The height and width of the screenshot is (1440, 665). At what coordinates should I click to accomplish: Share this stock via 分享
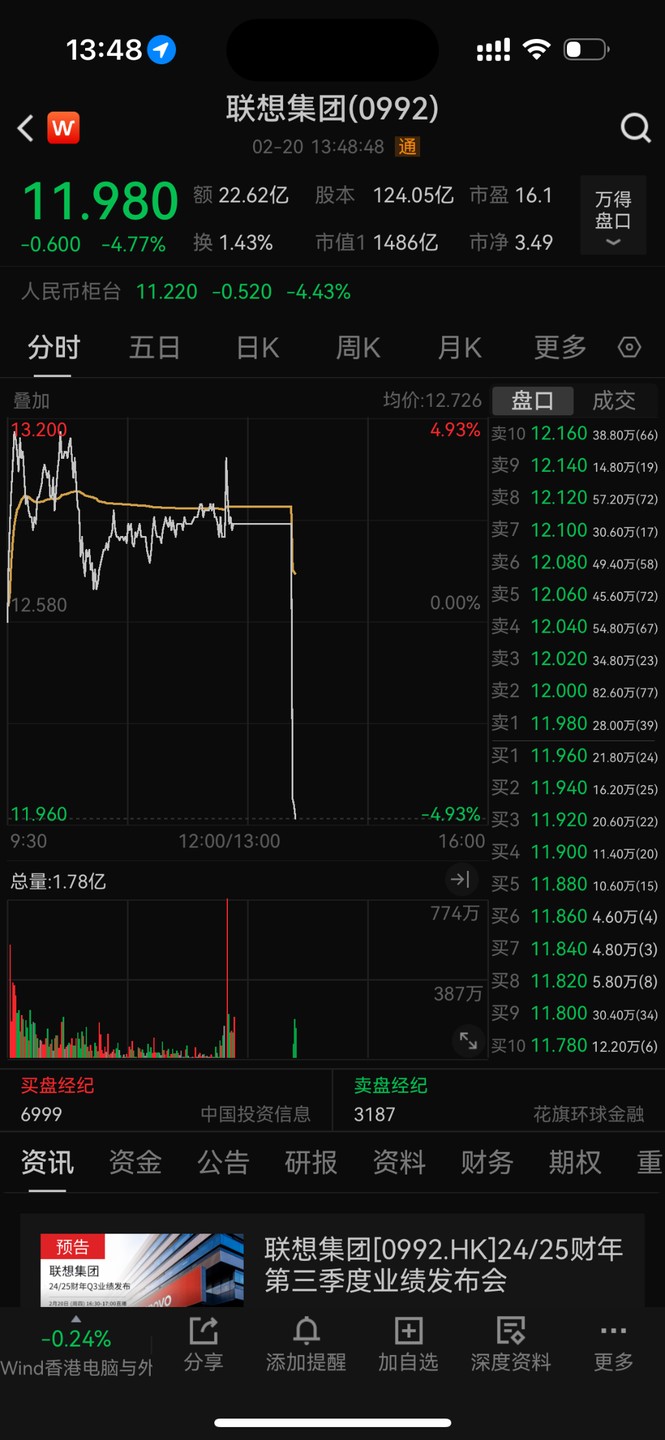(x=203, y=1344)
